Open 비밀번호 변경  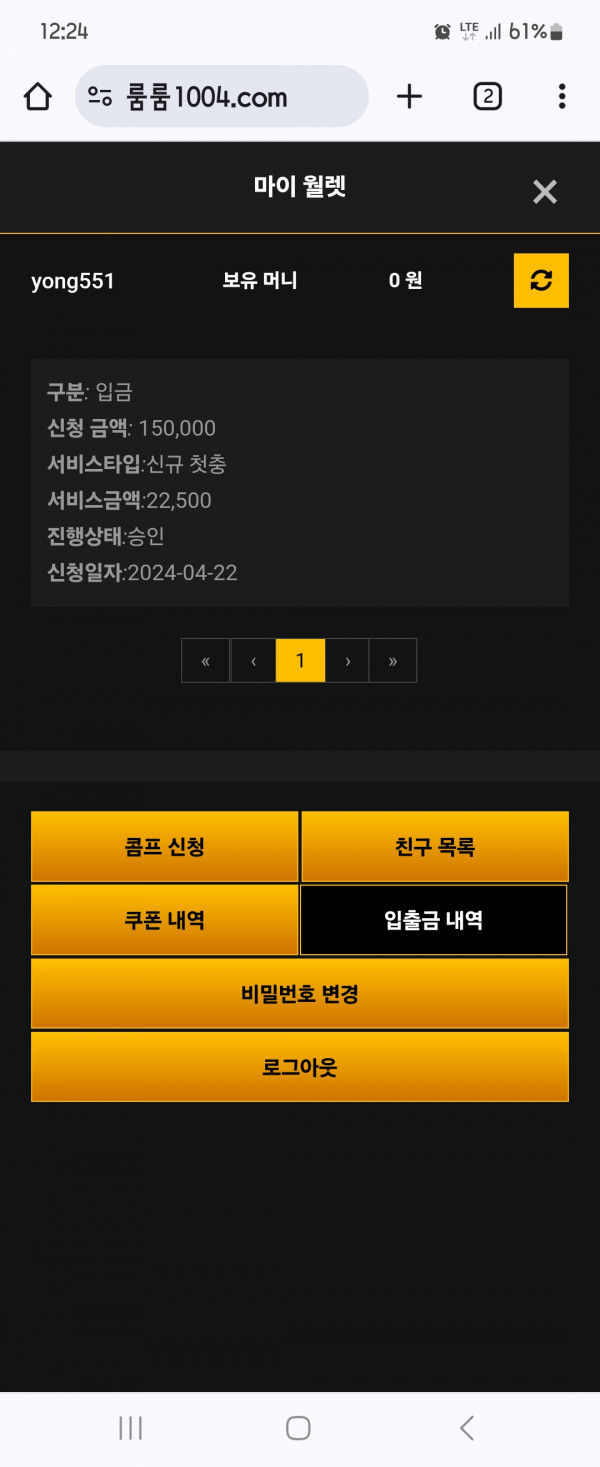tap(300, 994)
